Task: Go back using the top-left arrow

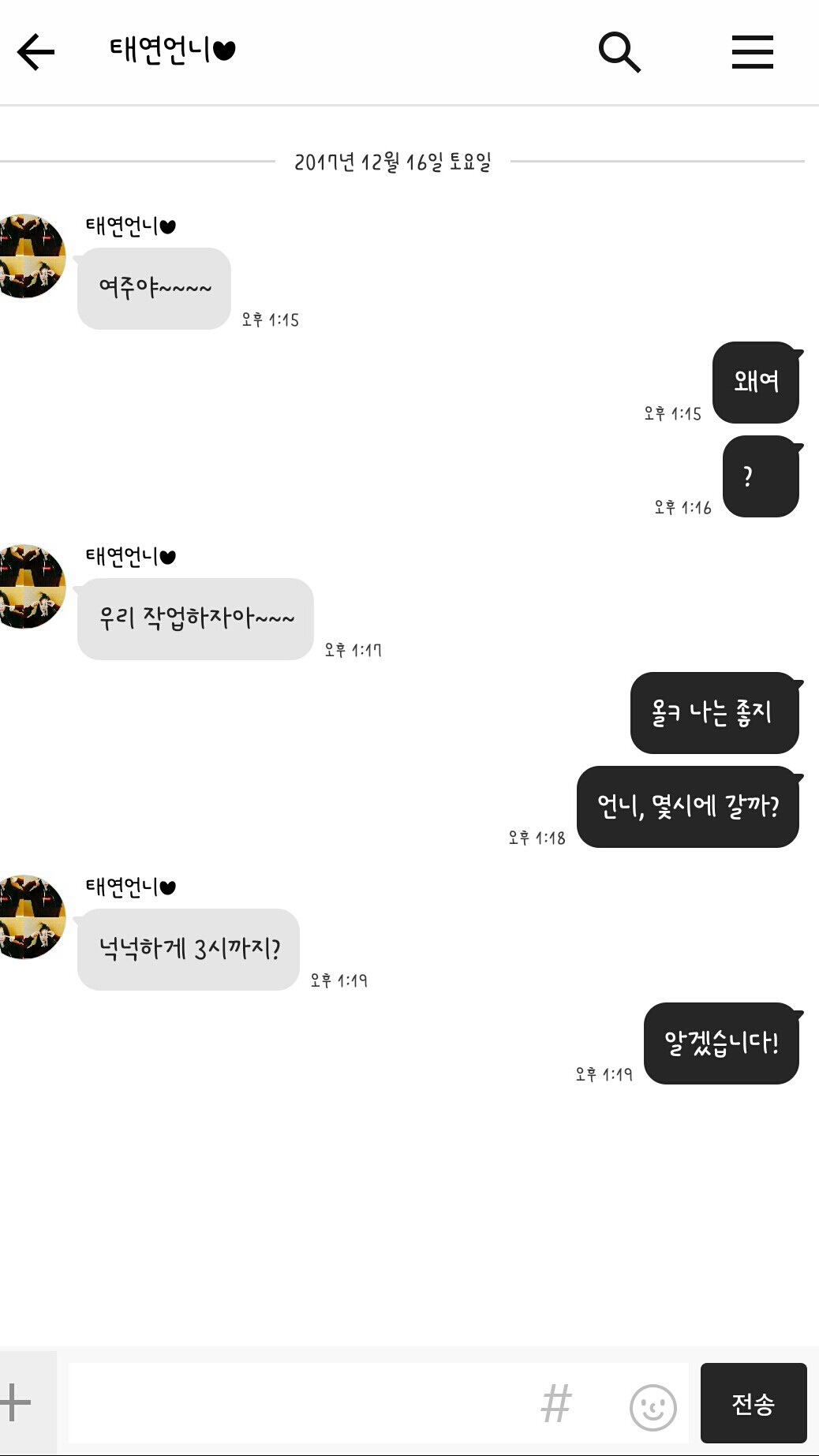Action: point(36,53)
